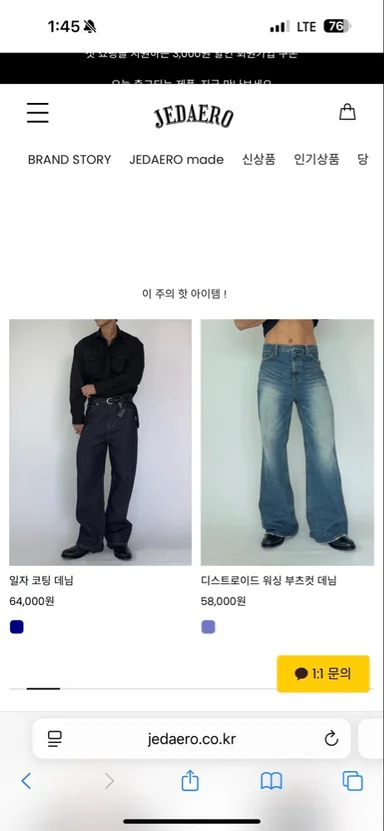Reload the page

[x=332, y=738]
